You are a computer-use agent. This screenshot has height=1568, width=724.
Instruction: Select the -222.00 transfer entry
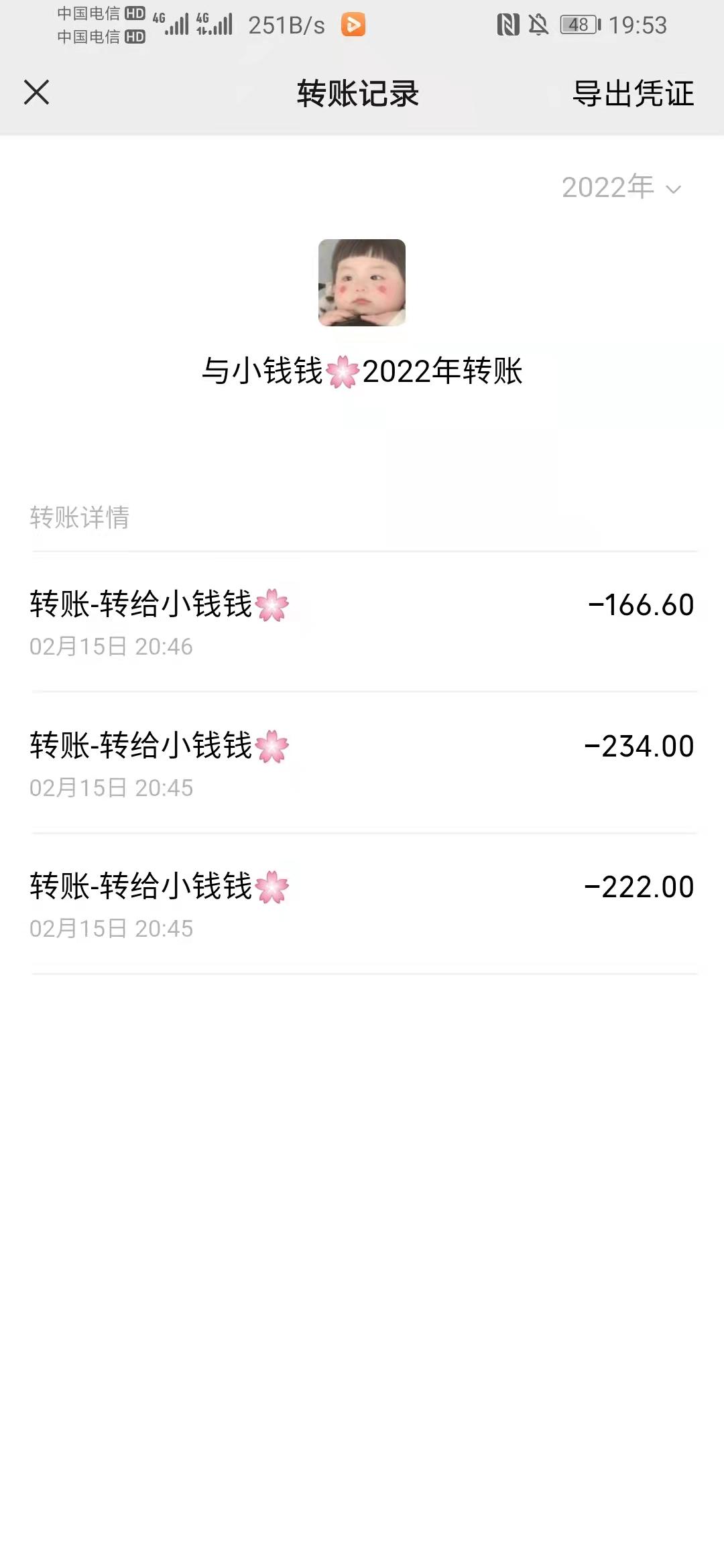pyautogui.click(x=362, y=905)
